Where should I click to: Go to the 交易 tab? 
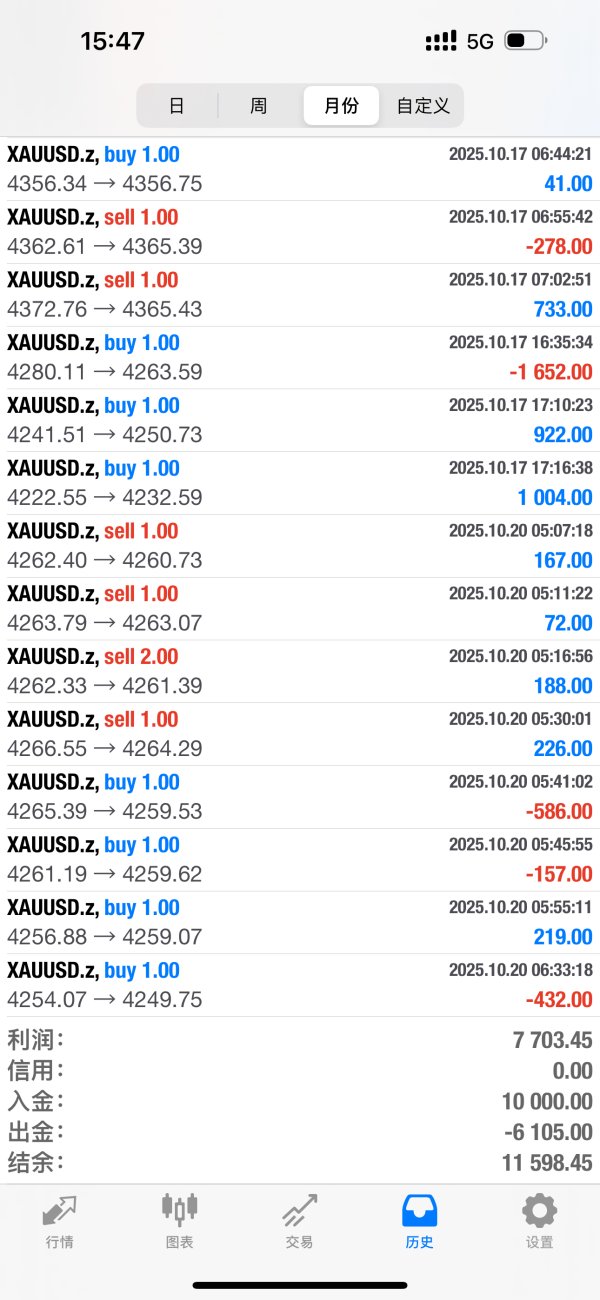[x=299, y=1222]
